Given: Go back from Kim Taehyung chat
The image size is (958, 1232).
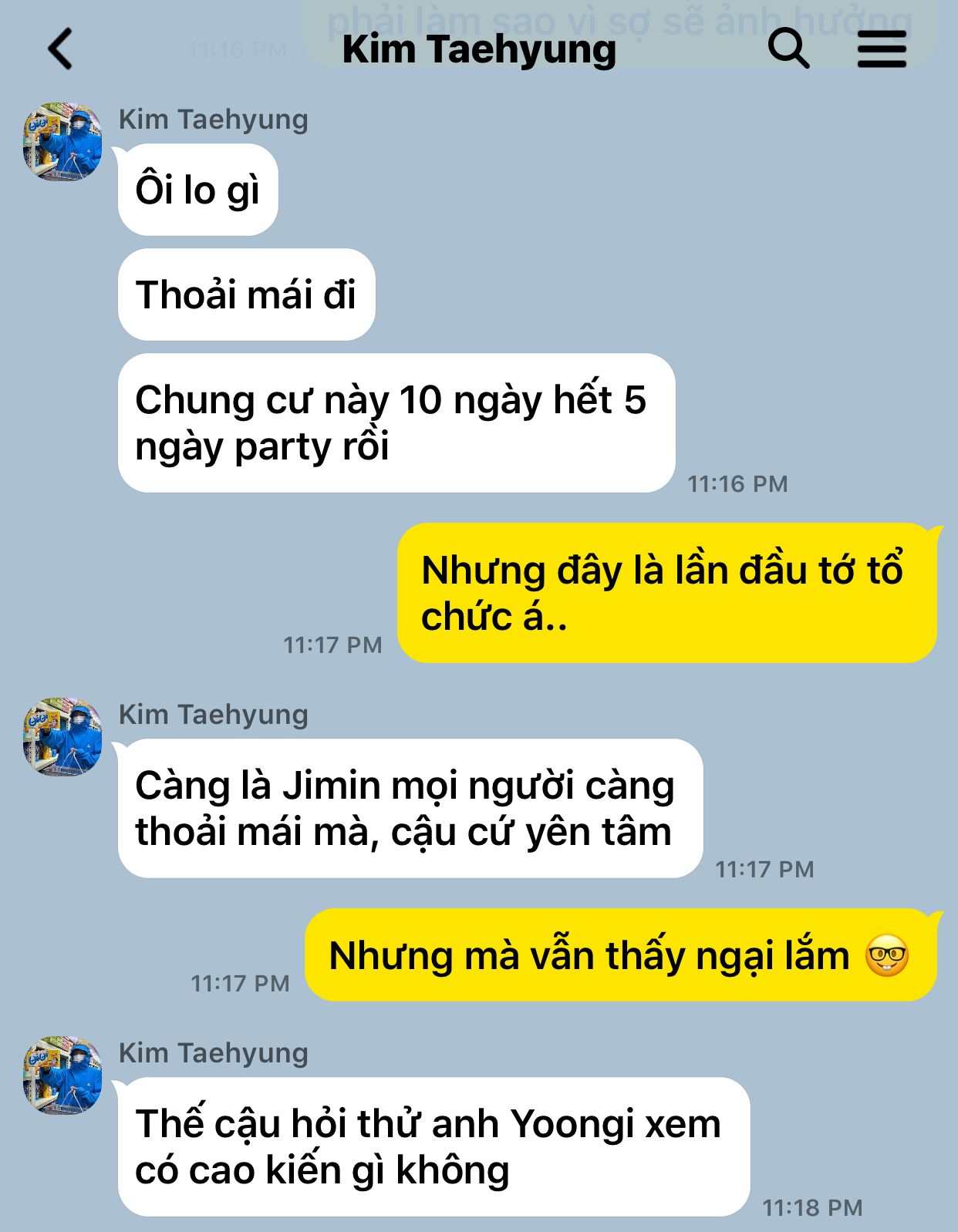Looking at the screenshot, I should click(60, 49).
